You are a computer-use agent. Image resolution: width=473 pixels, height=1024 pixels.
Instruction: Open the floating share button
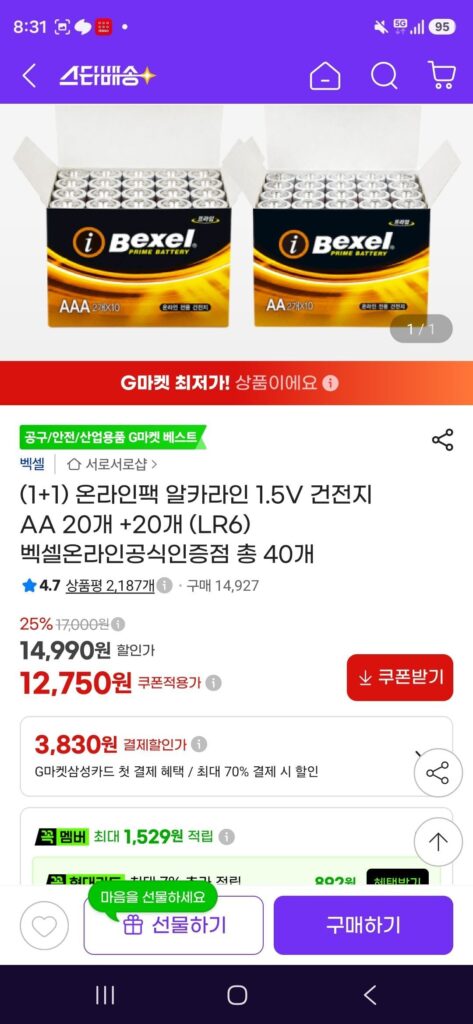pos(438,773)
